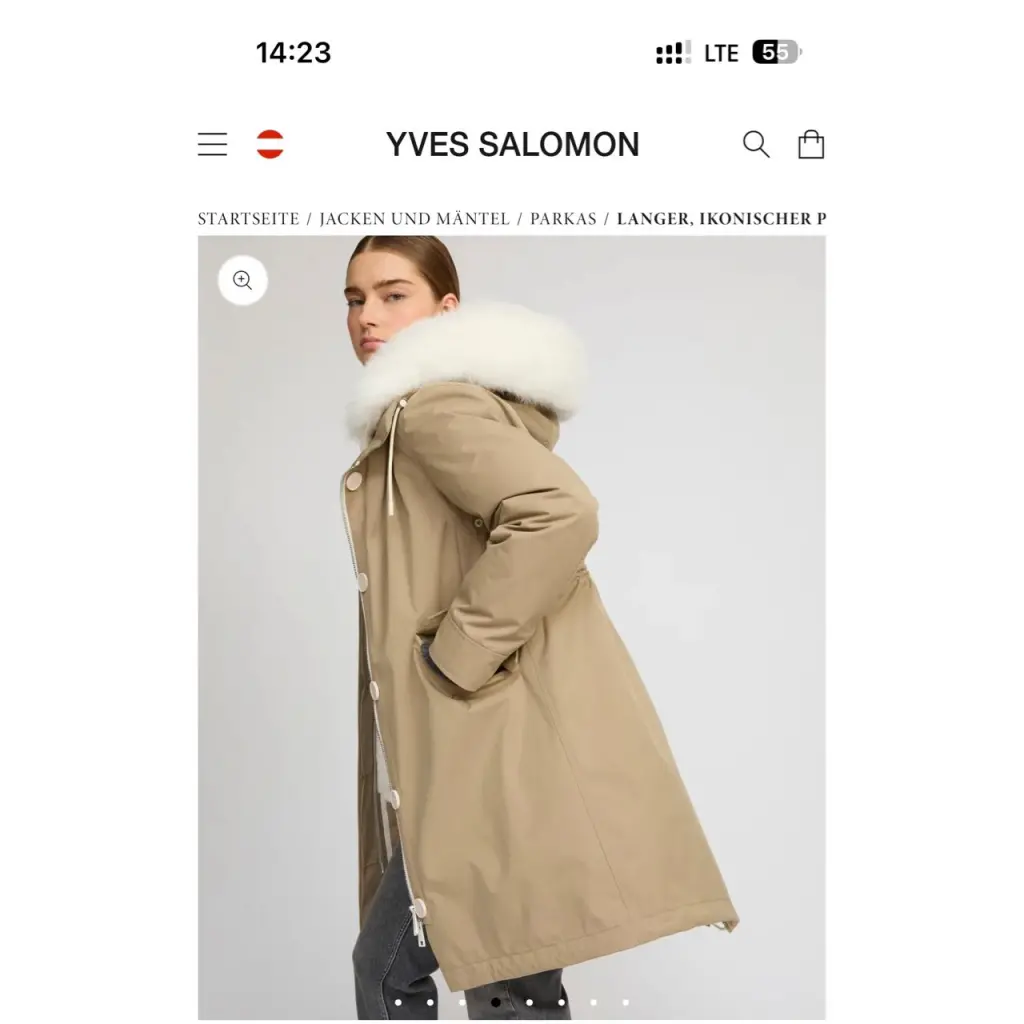The width and height of the screenshot is (1024, 1024).
Task: Open the Jacken und Mäntel breadcrumb
Action: click(414, 219)
